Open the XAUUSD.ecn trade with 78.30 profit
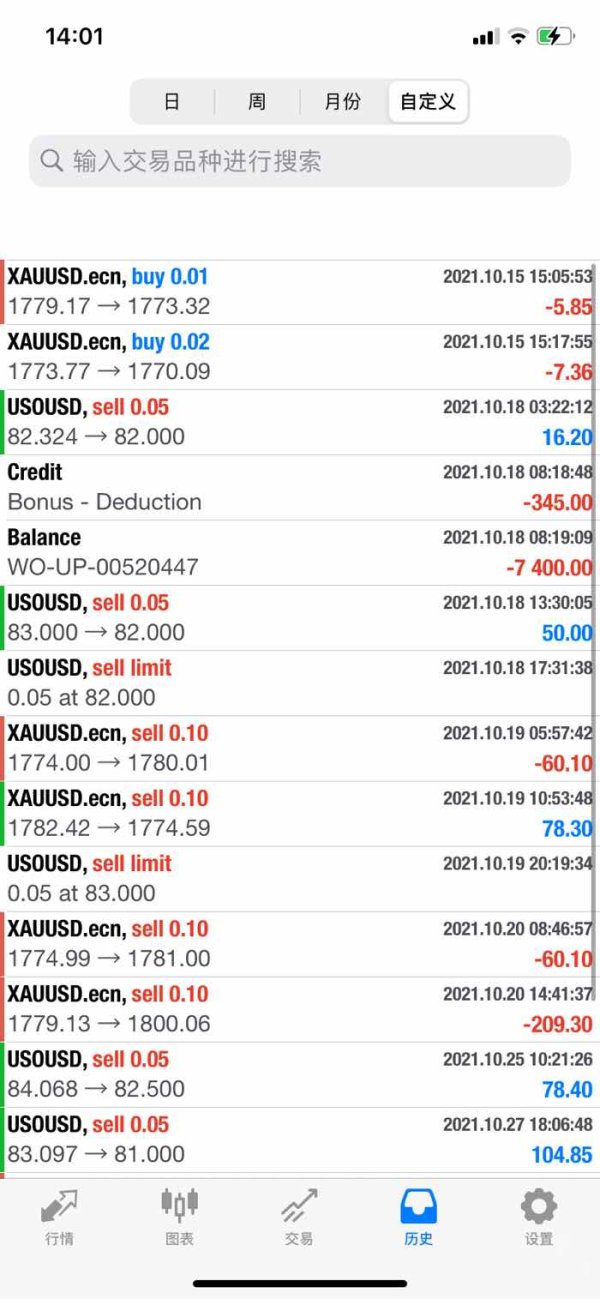This screenshot has width=600, height=1299. pos(300,813)
